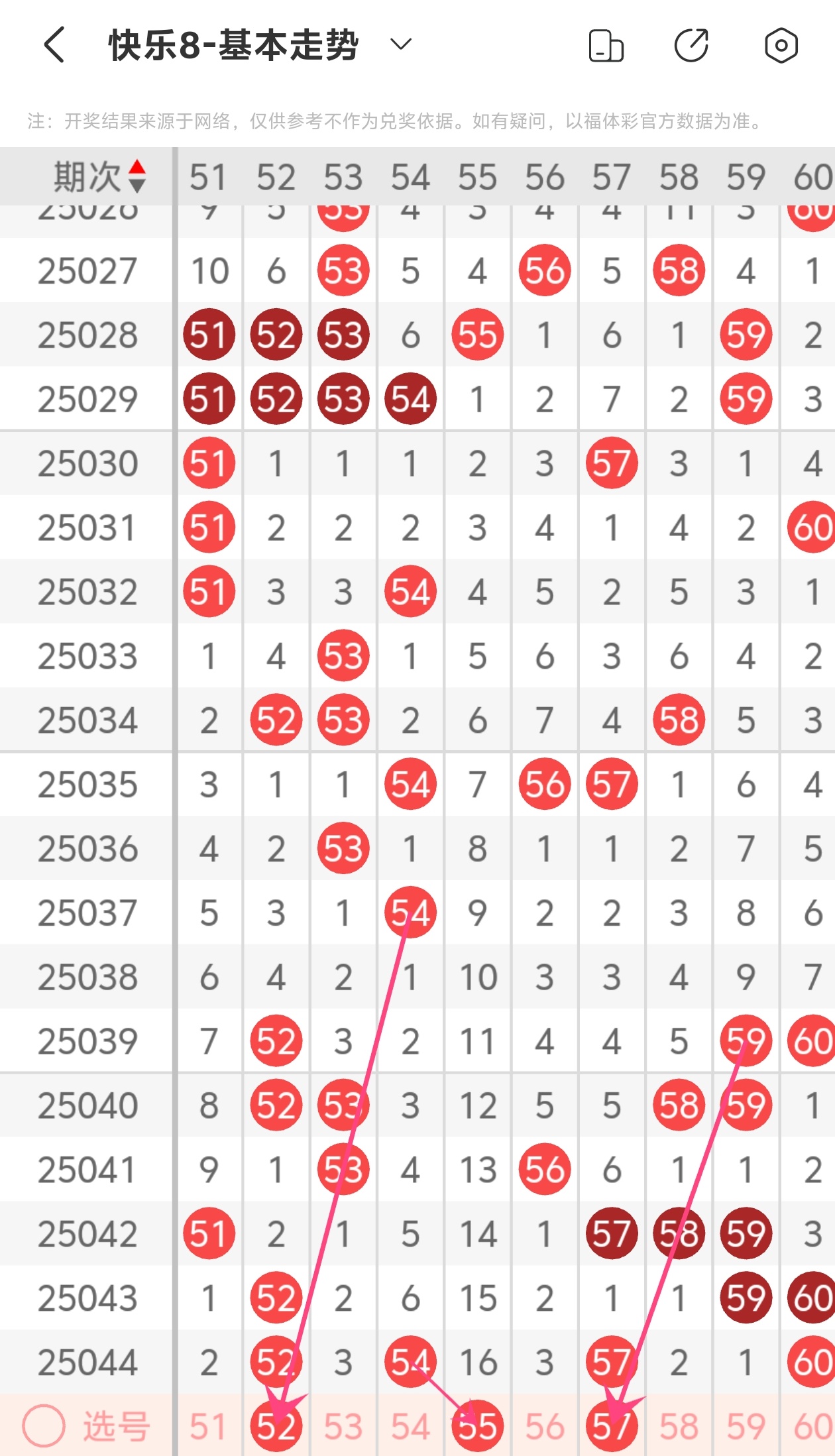Unselect number 55 in the 选号 row
This screenshot has width=835, height=1456.
pos(477,1426)
